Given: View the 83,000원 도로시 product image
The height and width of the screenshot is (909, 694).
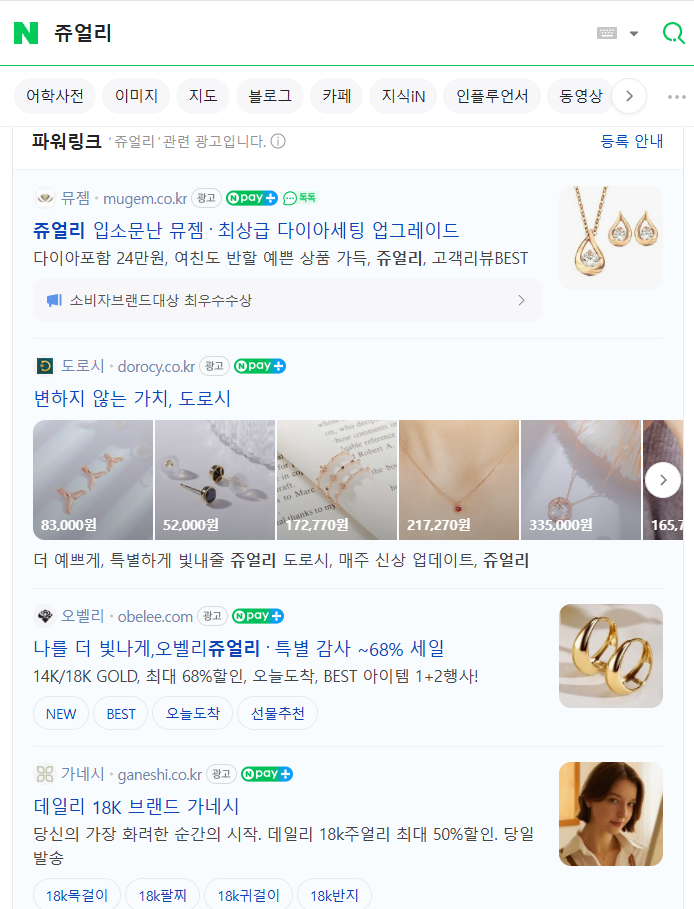Looking at the screenshot, I should click(93, 480).
